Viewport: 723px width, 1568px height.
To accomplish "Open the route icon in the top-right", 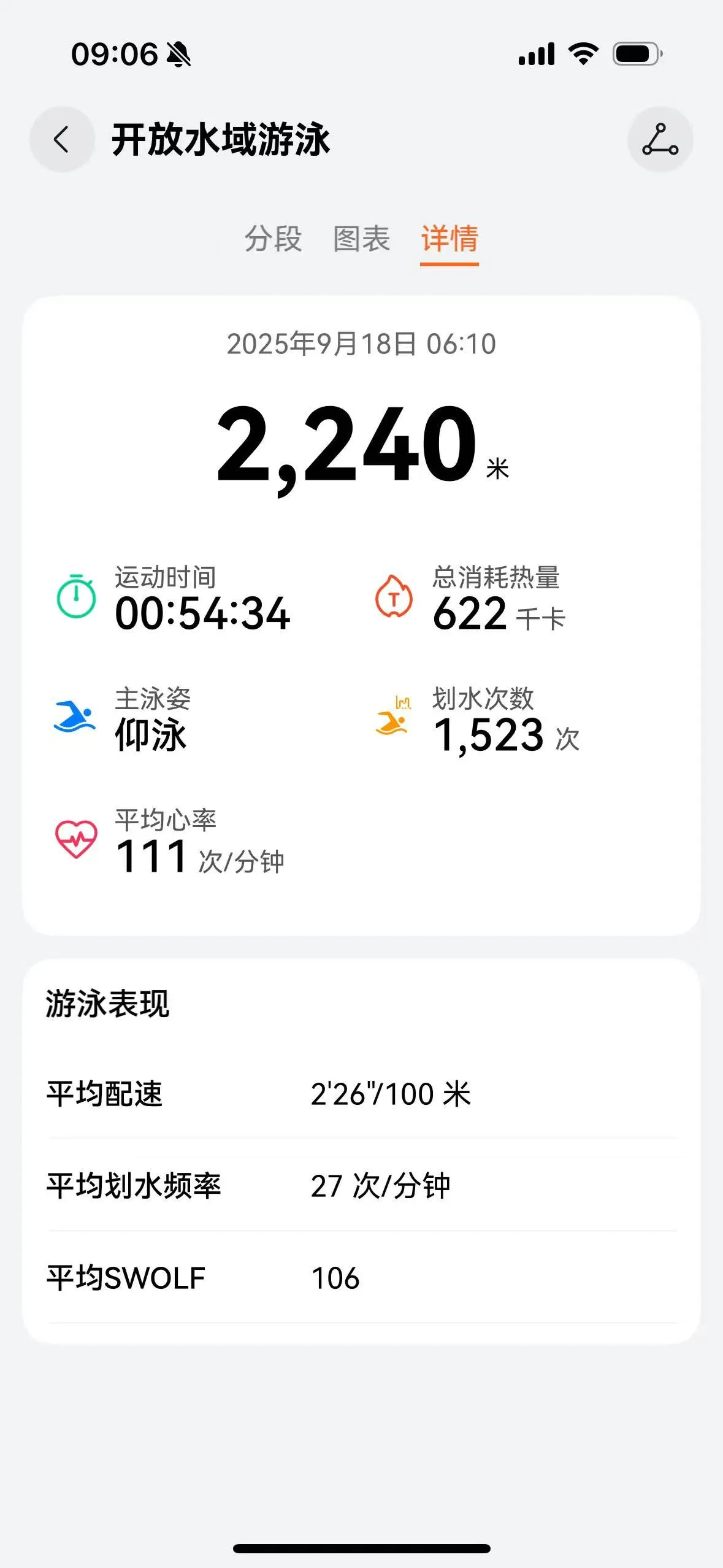I will click(660, 139).
